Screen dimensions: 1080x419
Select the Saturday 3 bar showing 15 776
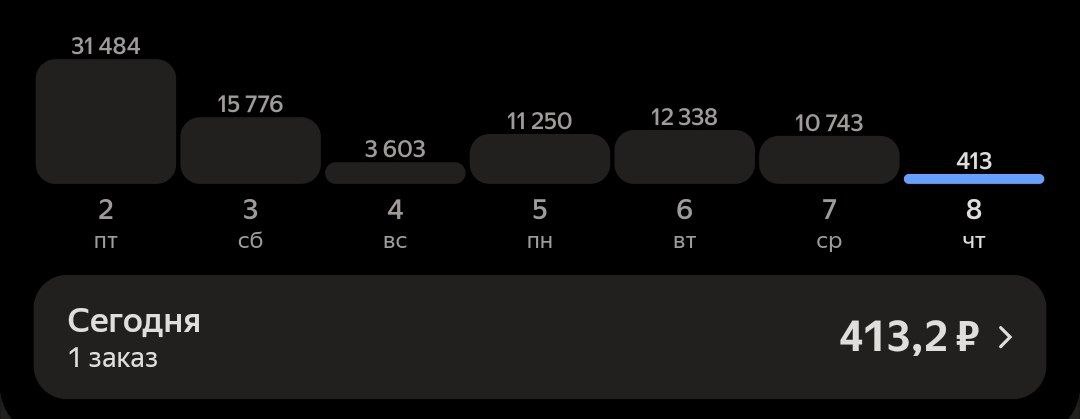[x=250, y=150]
